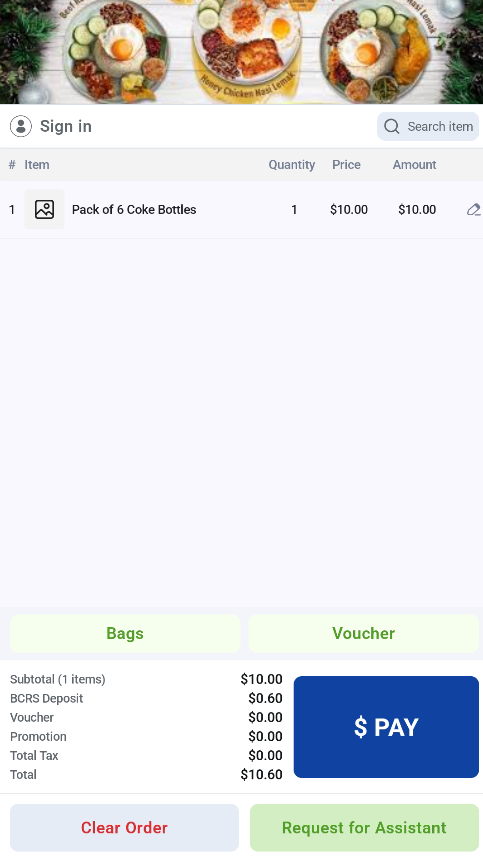483x862 pixels.
Task: Apply a Voucher
Action: (363, 633)
